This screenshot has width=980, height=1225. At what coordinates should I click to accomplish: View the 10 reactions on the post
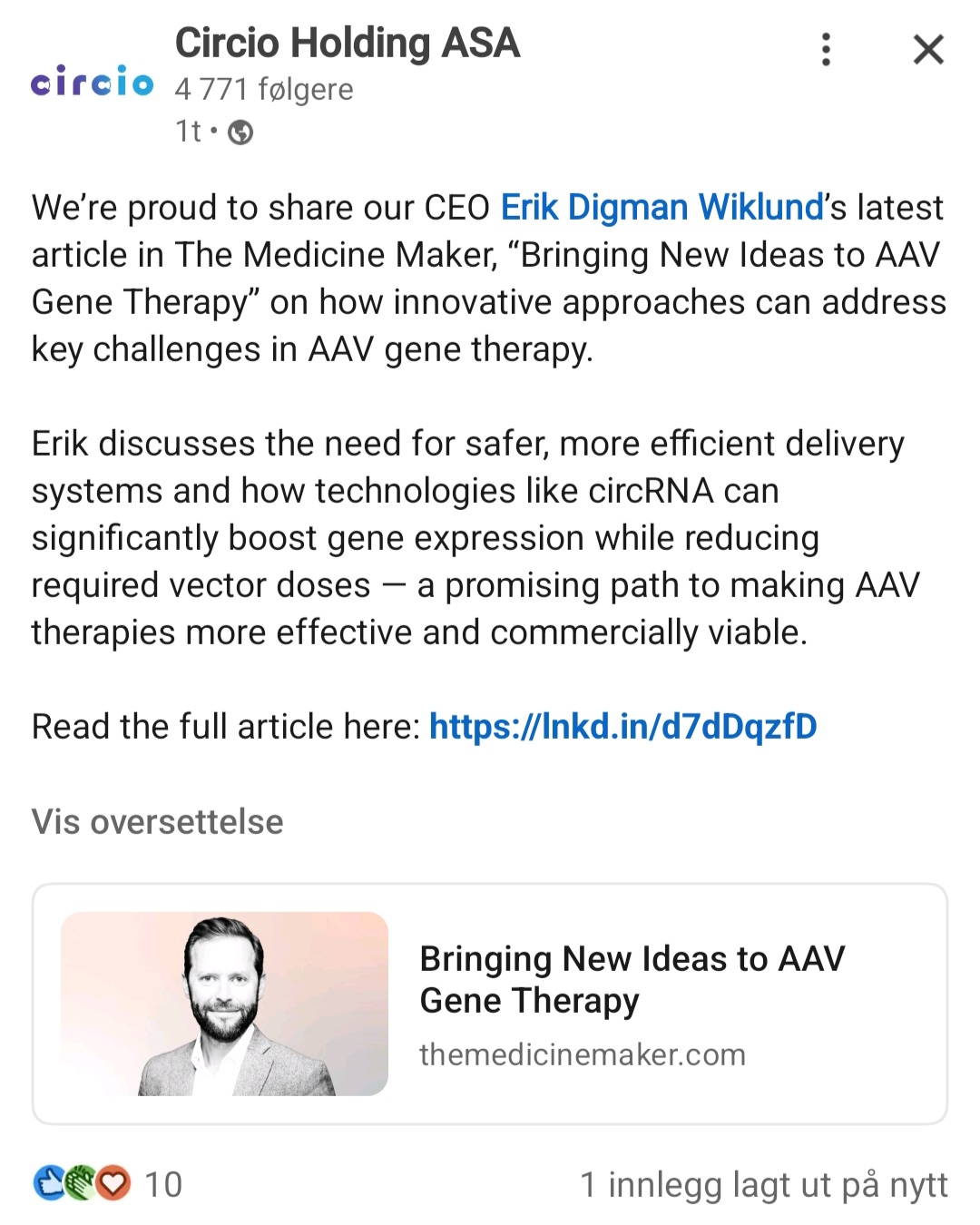click(109, 1184)
